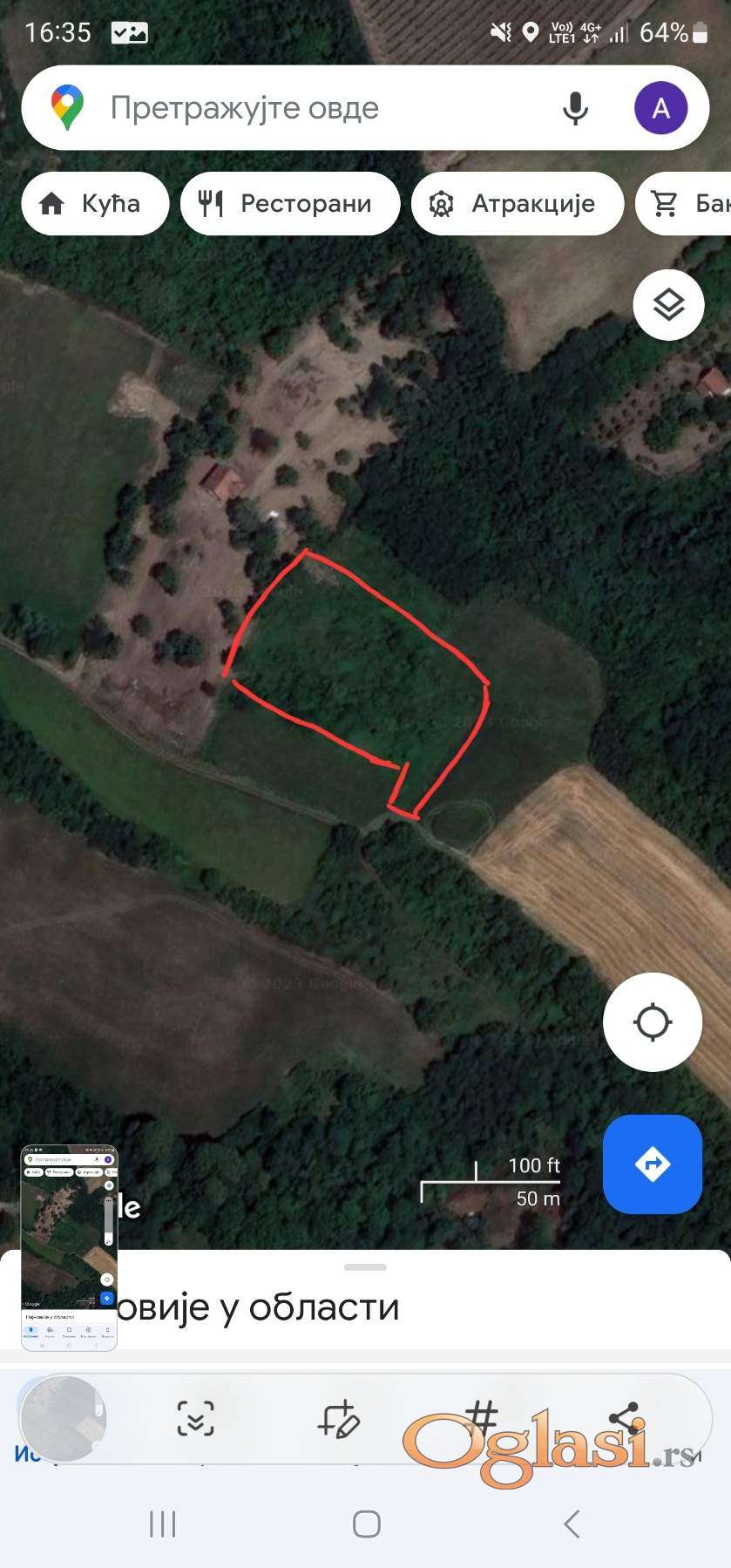Open the screenshot preview thumbnail
Image resolution: width=731 pixels, height=1568 pixels.
pyautogui.click(x=69, y=1247)
